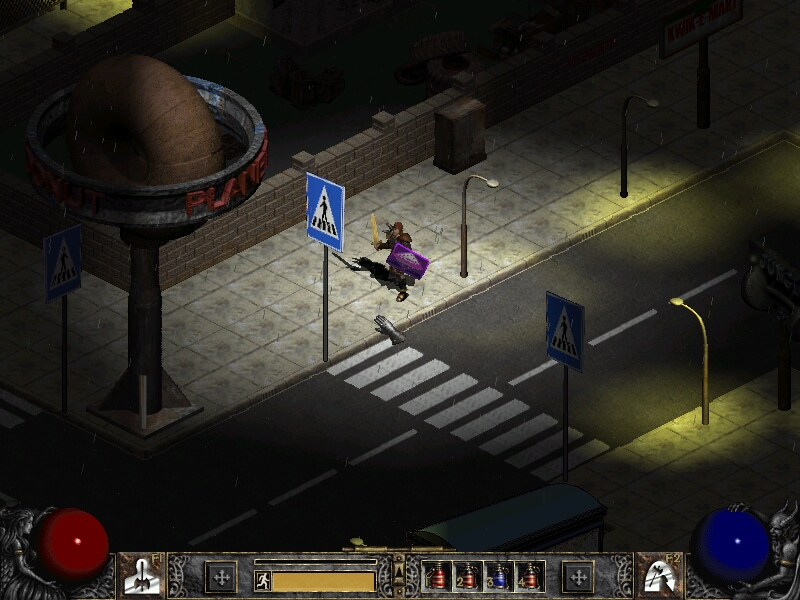The image size is (800, 600).
Task: Select the left attack skill button
Action: 142,575
